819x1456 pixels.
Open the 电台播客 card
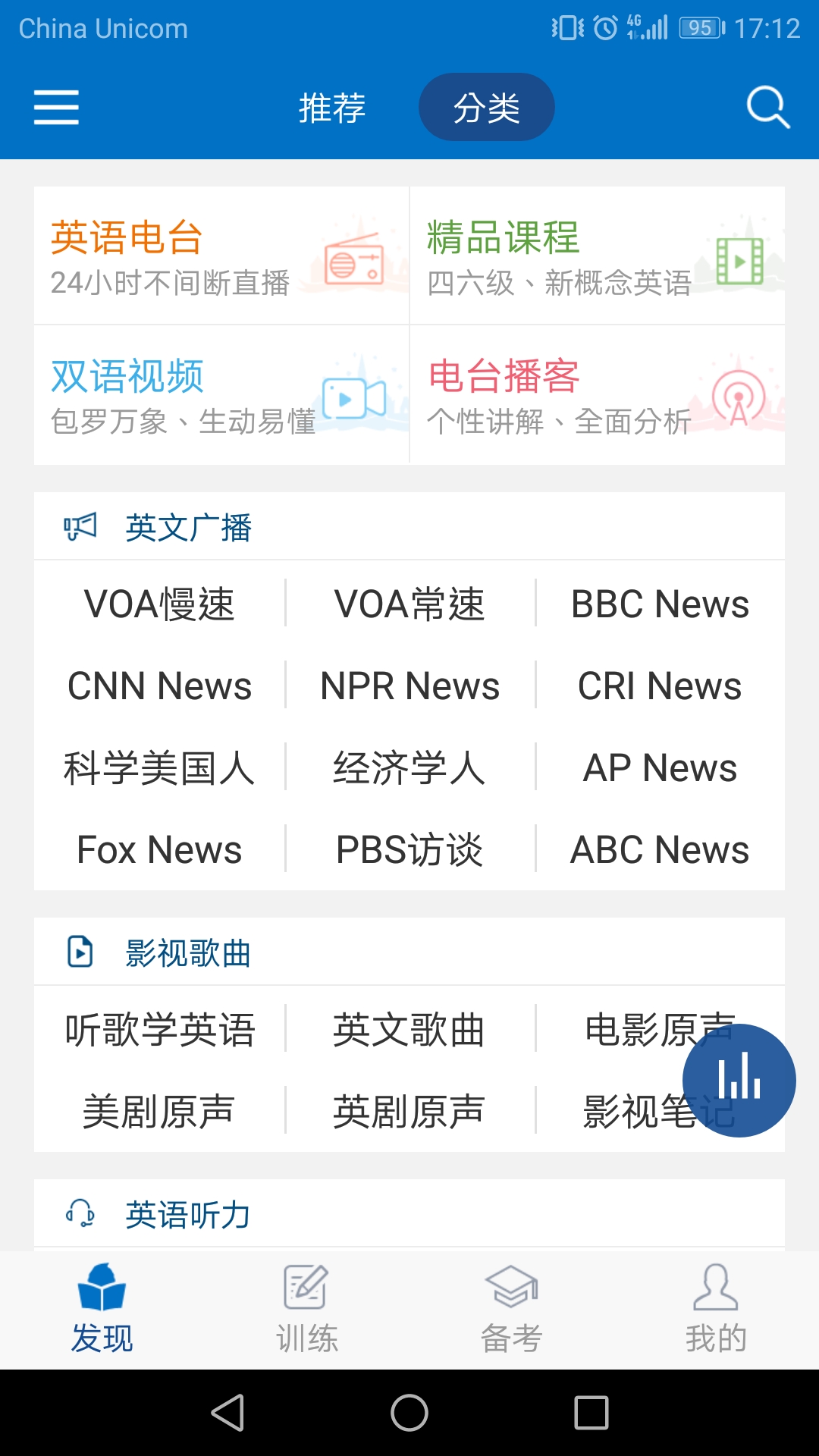(598, 394)
